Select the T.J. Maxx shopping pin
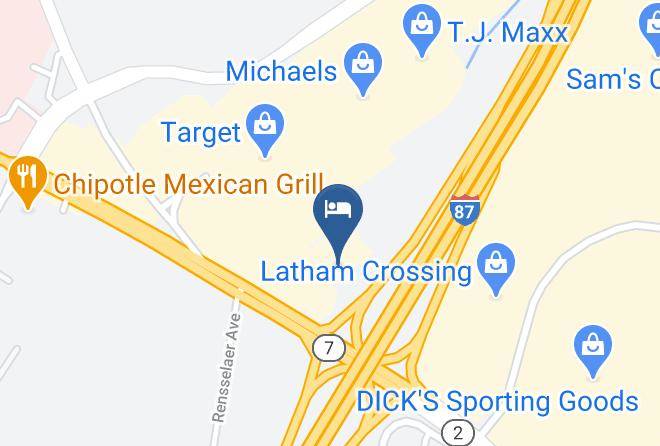Viewport: 660px width, 446px height. click(x=422, y=29)
